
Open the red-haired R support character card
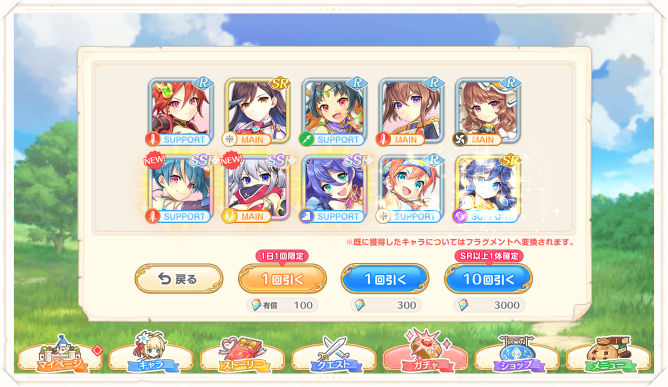[180, 113]
